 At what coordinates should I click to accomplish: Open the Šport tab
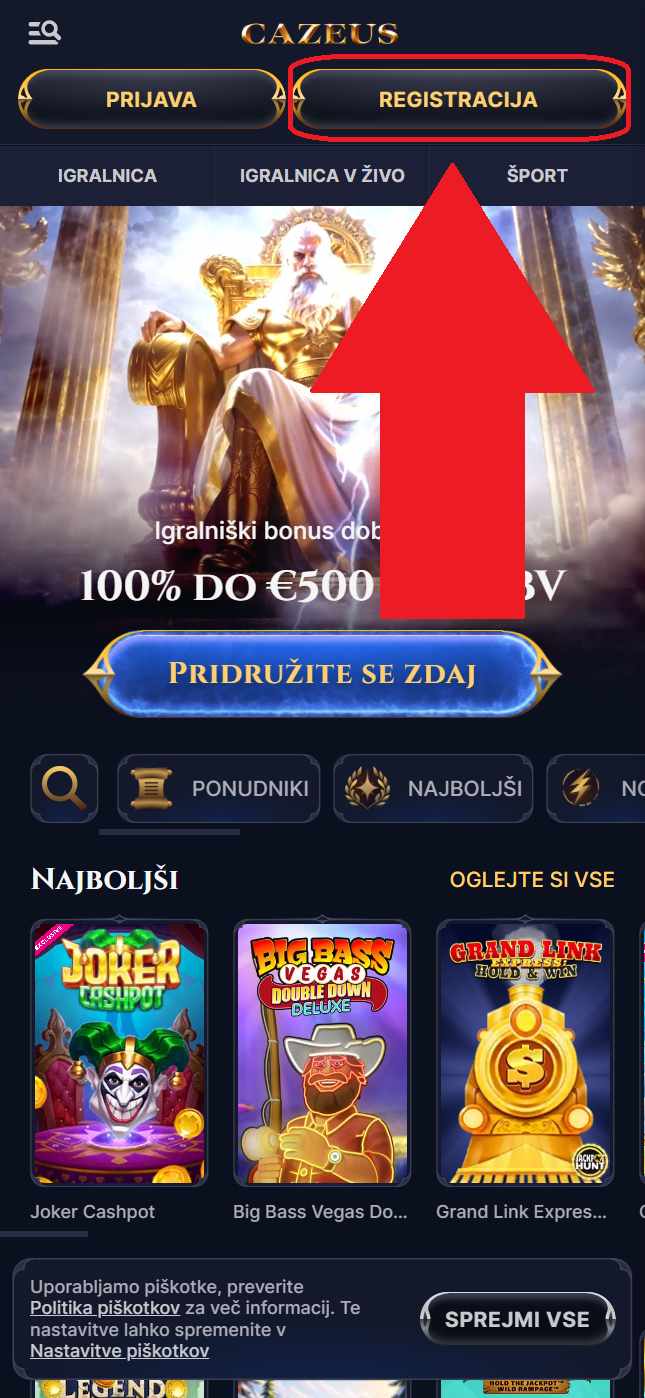point(537,176)
